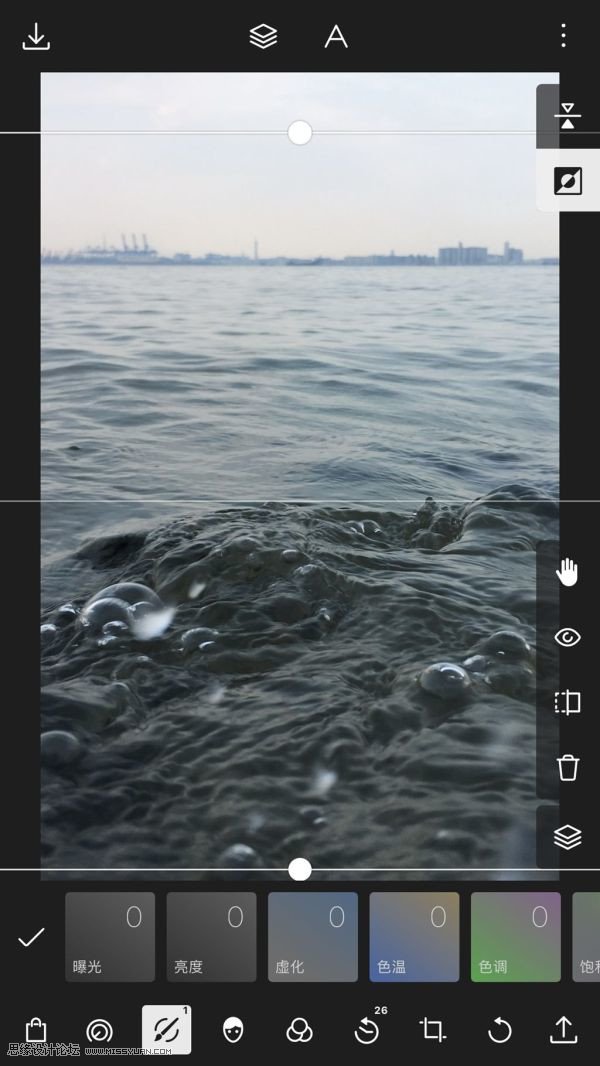Tap the text tool letter A
This screenshot has height=1066, width=600.
336,37
